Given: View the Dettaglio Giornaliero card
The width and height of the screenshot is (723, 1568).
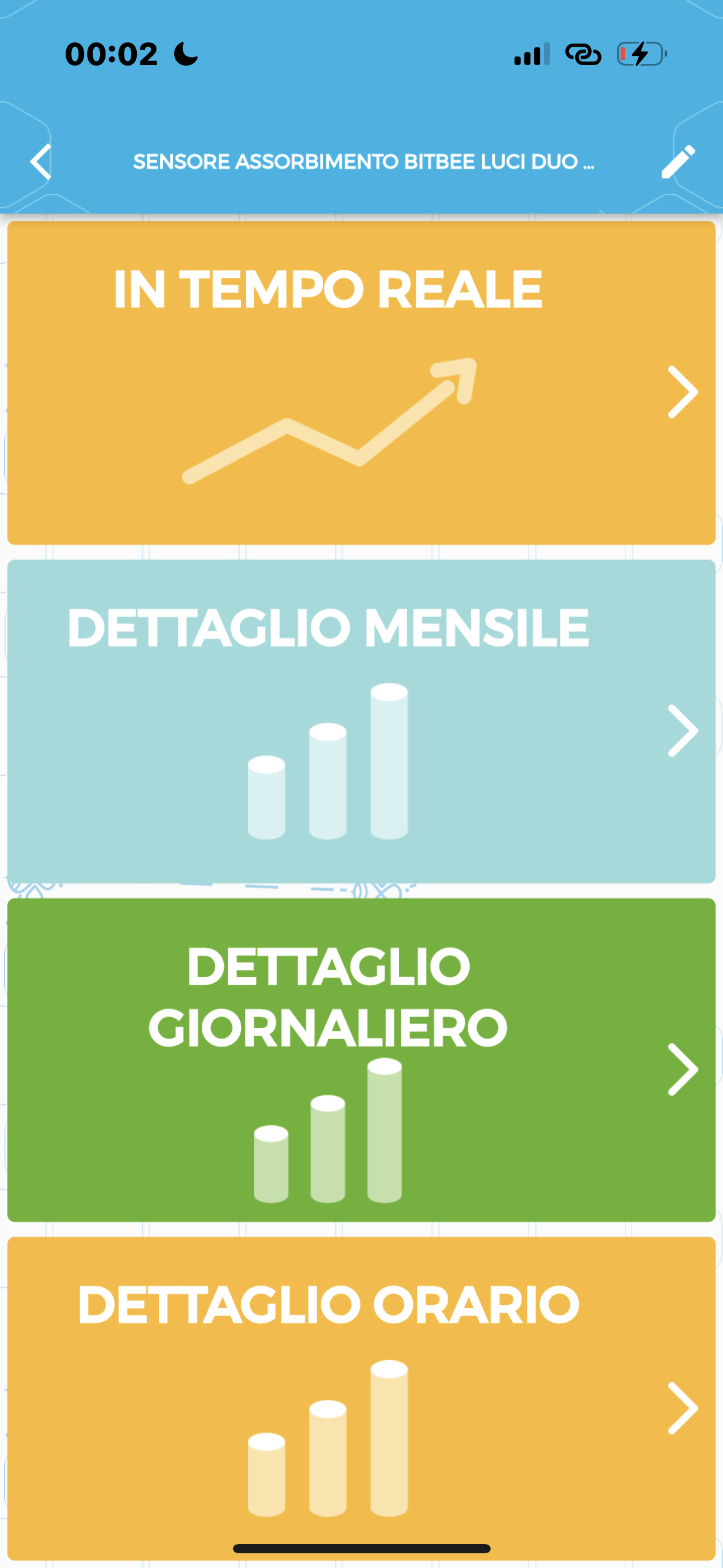Looking at the screenshot, I should (361, 1059).
